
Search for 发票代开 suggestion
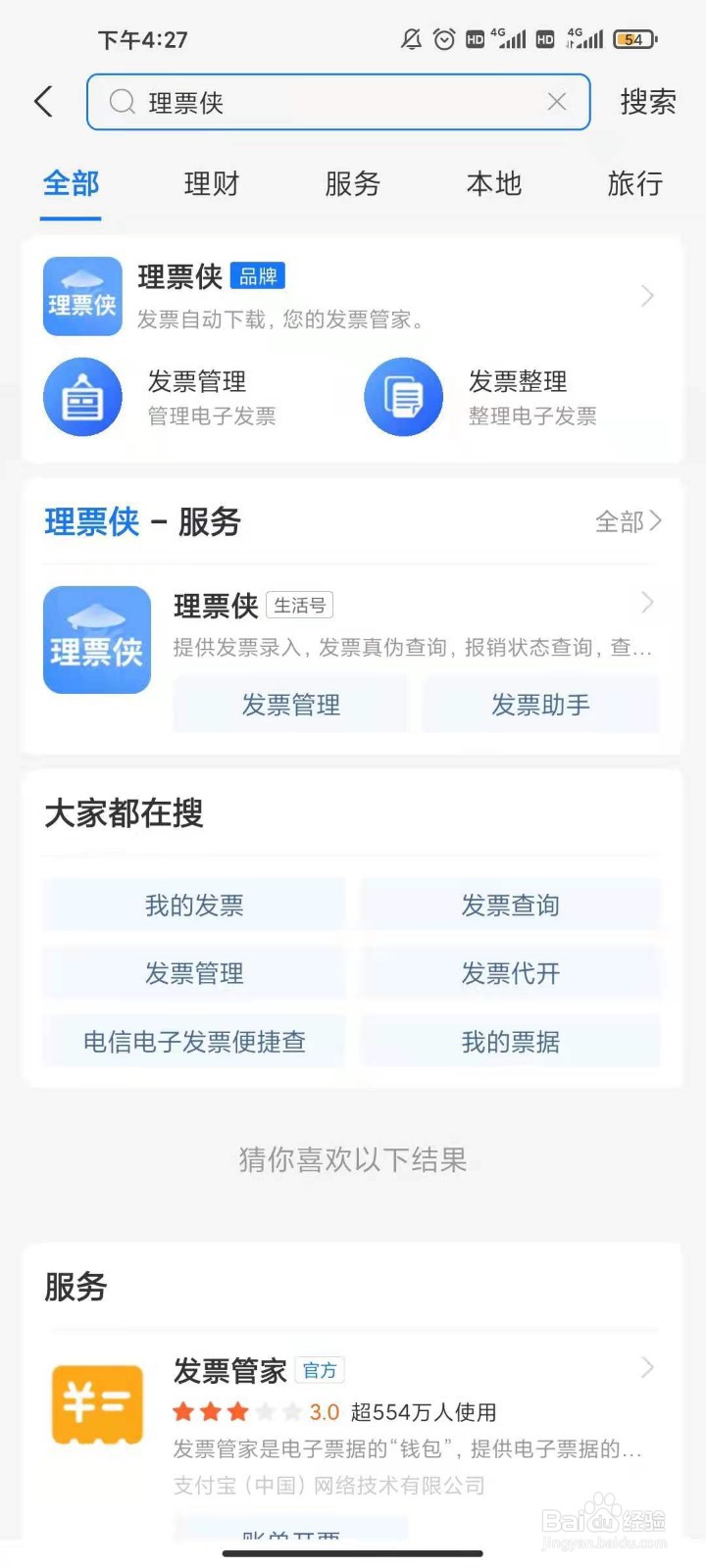point(510,972)
